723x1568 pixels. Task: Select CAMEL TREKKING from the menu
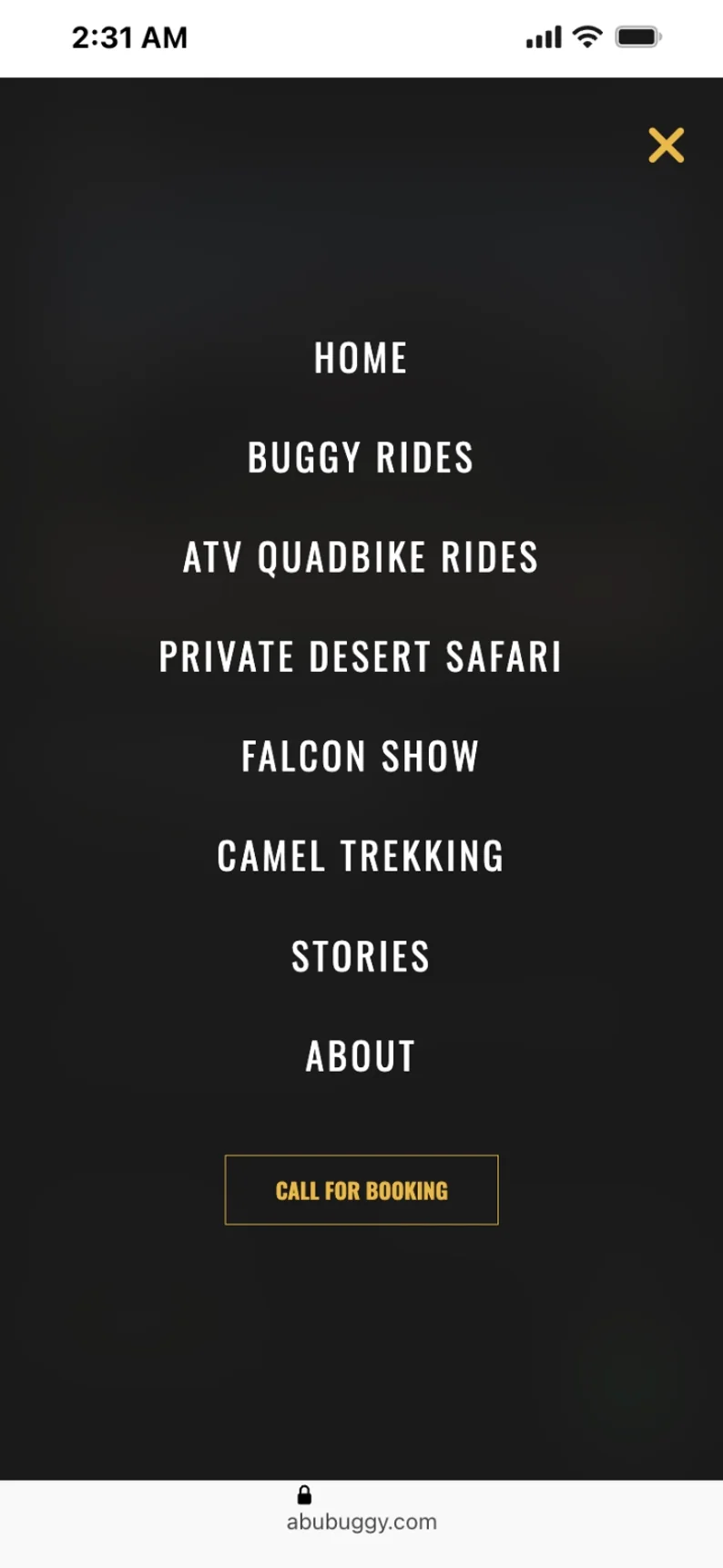pos(360,856)
